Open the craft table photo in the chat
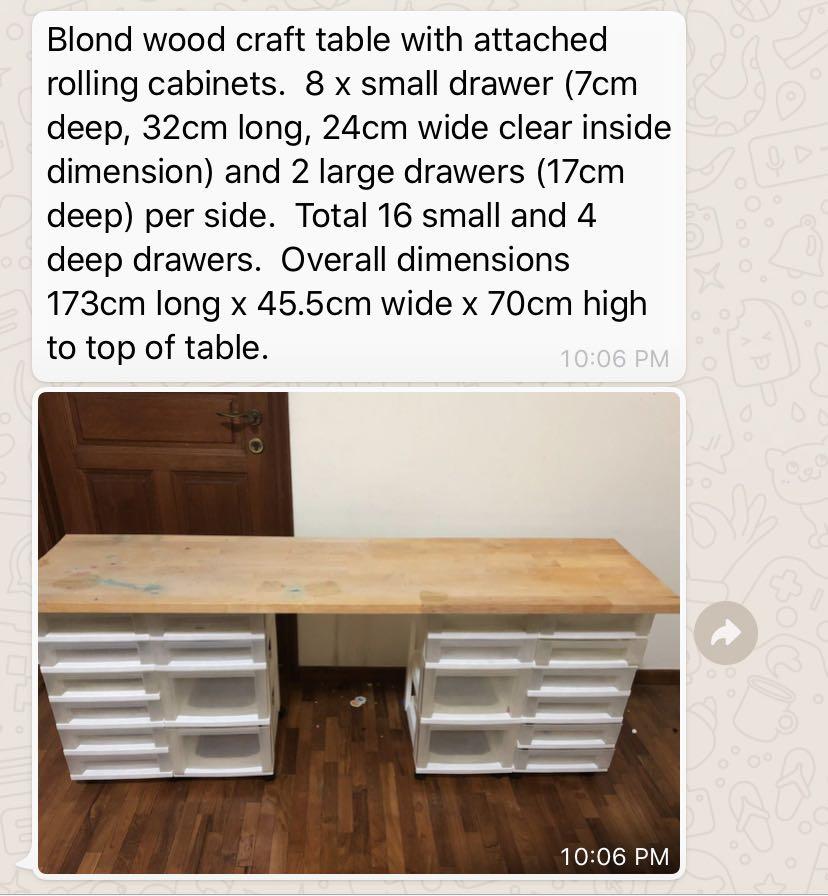Screen dimensions: 828x896 [359, 632]
